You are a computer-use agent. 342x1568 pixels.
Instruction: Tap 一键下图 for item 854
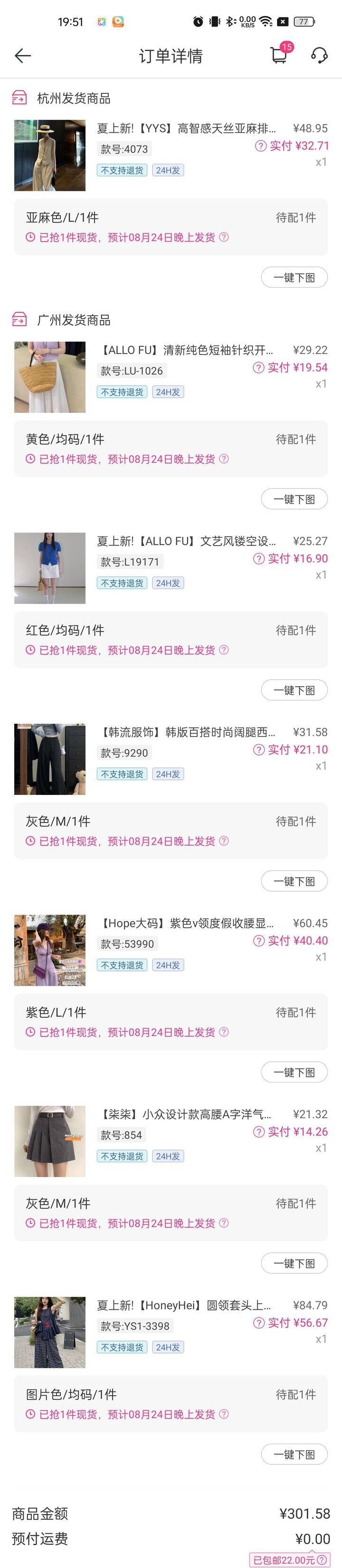coord(294,1264)
